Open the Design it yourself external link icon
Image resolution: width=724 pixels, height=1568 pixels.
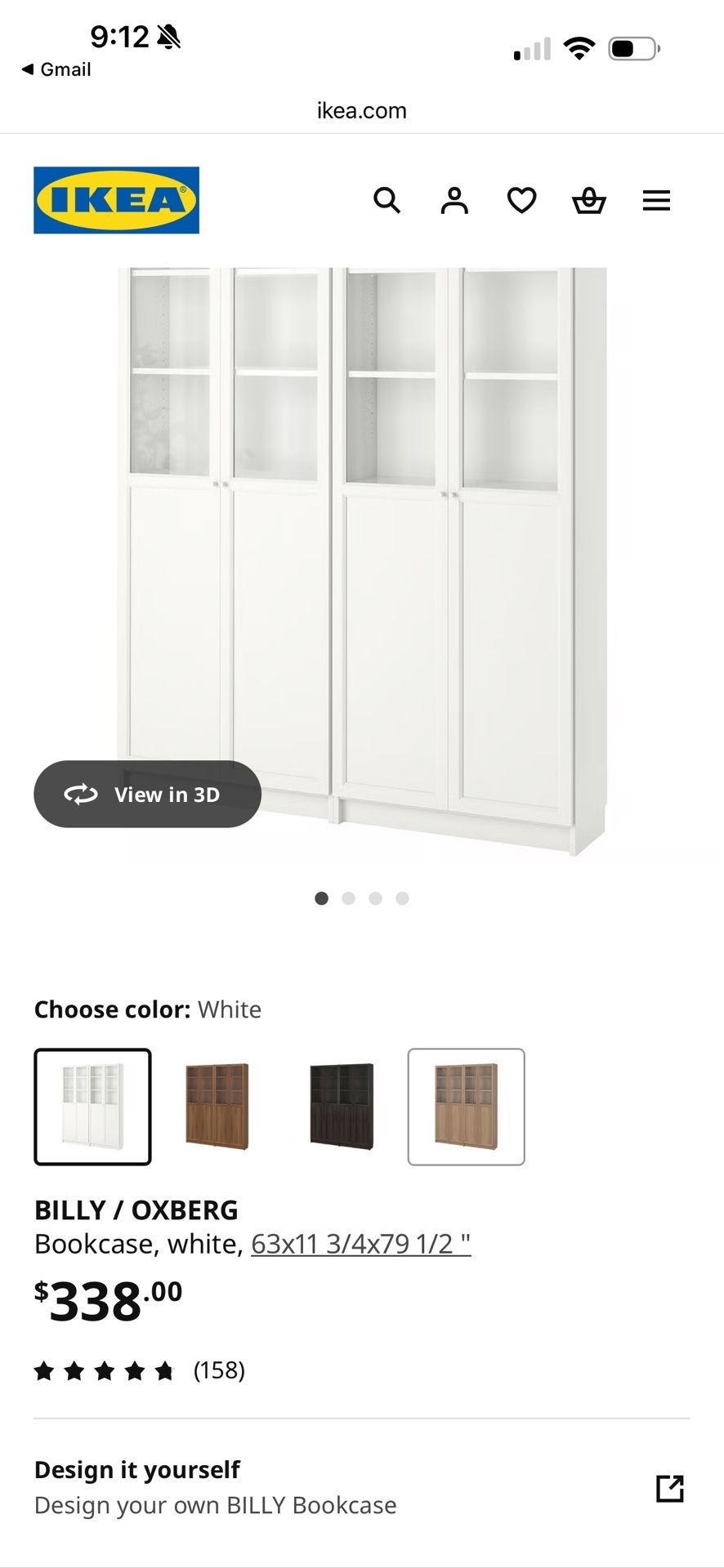(668, 1488)
